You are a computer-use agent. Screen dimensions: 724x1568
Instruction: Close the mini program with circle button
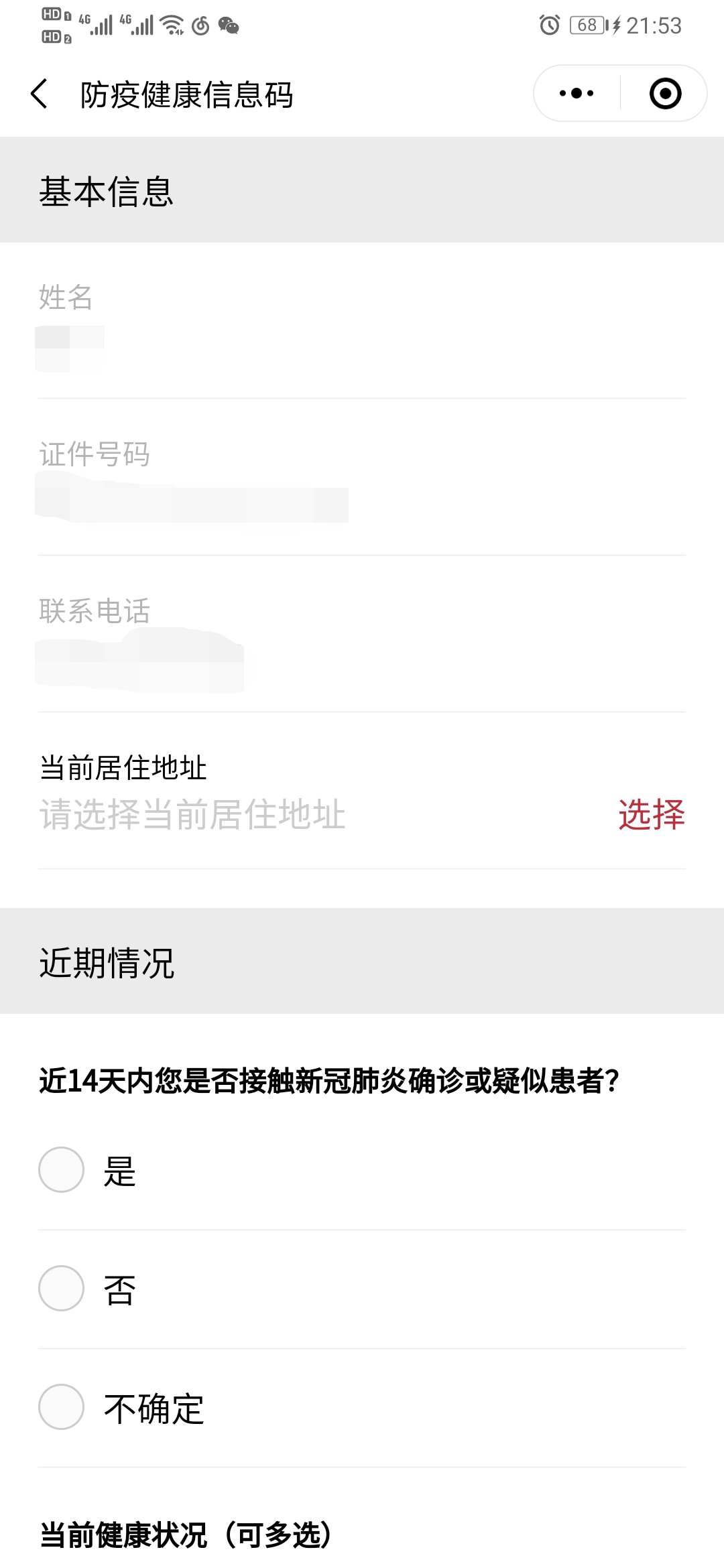(665, 94)
